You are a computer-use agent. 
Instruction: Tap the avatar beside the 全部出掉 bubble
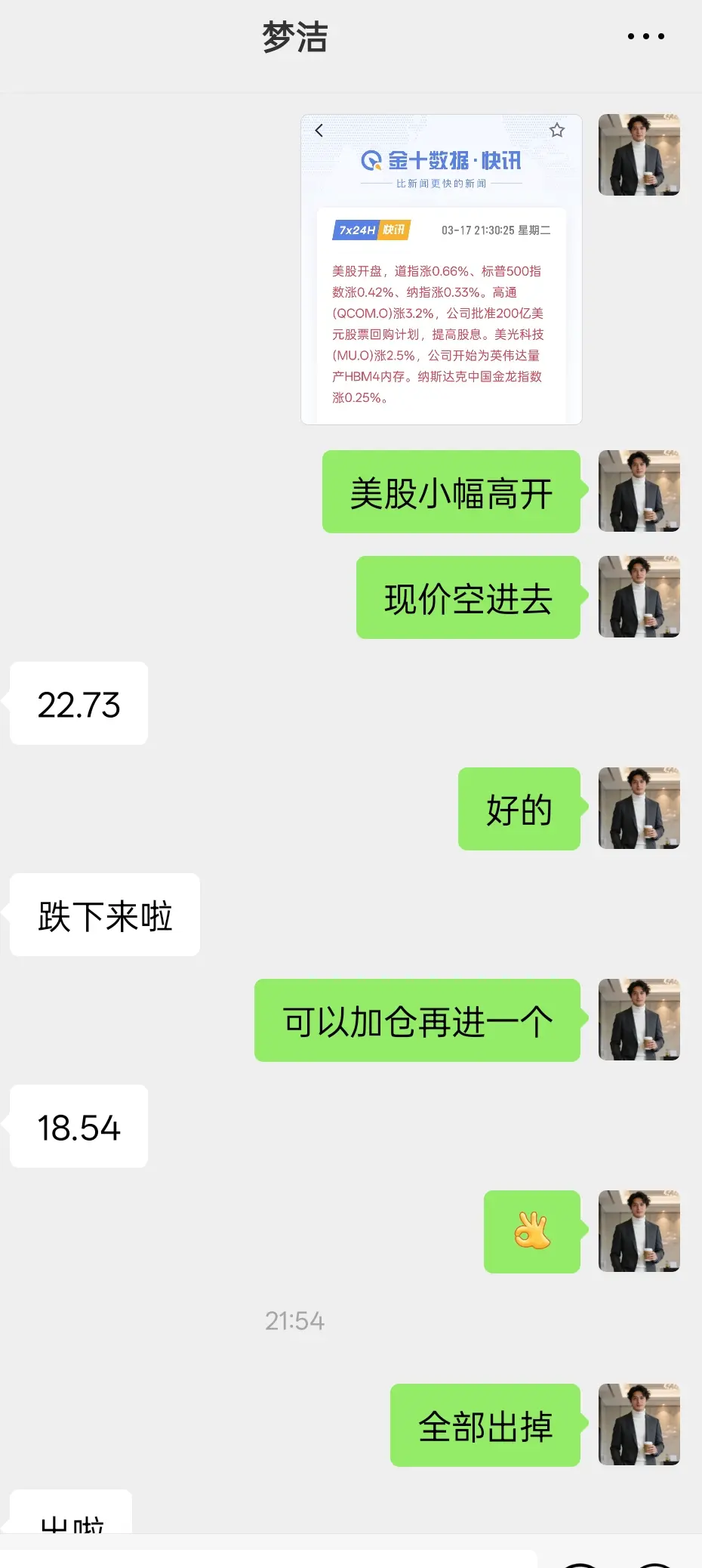[639, 1424]
